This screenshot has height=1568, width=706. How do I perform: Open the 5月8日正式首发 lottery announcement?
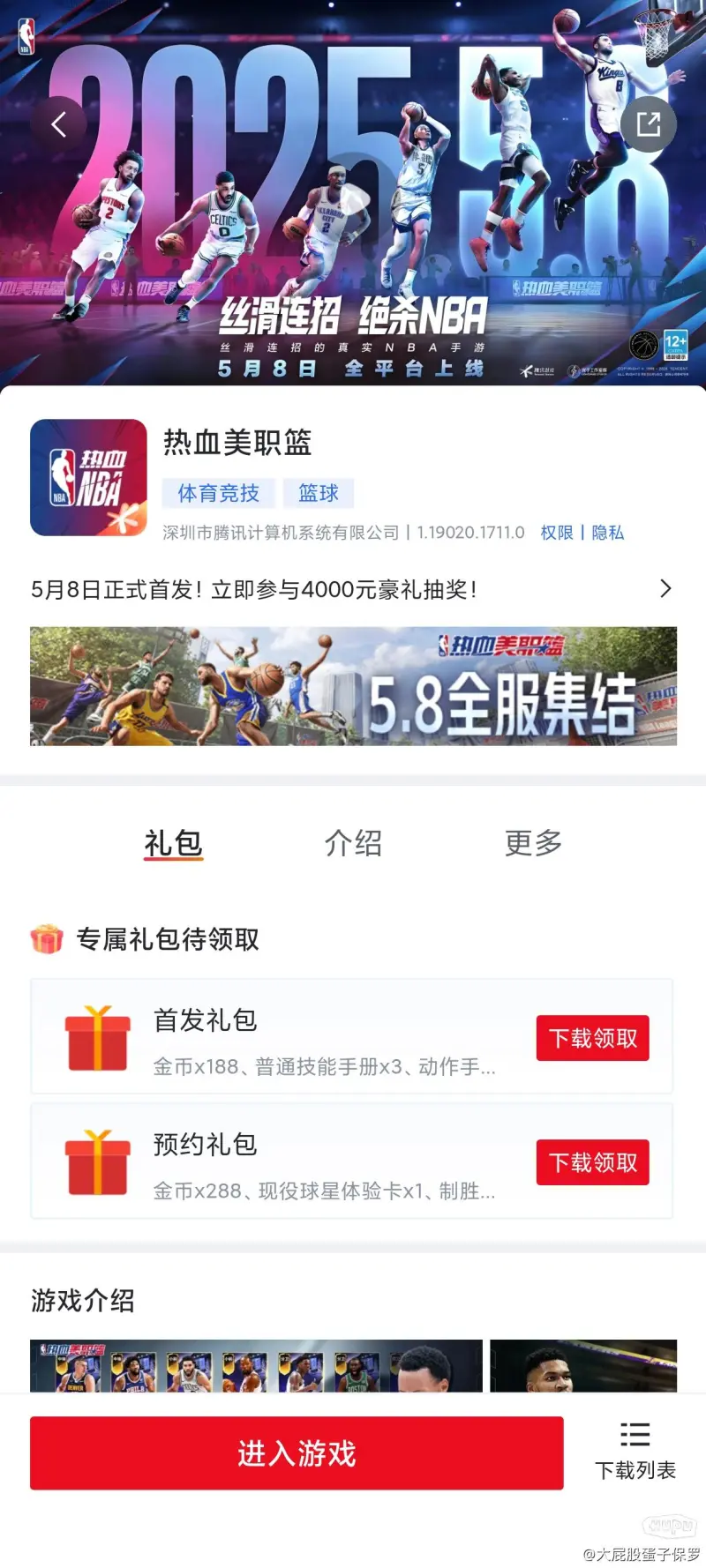(351, 589)
